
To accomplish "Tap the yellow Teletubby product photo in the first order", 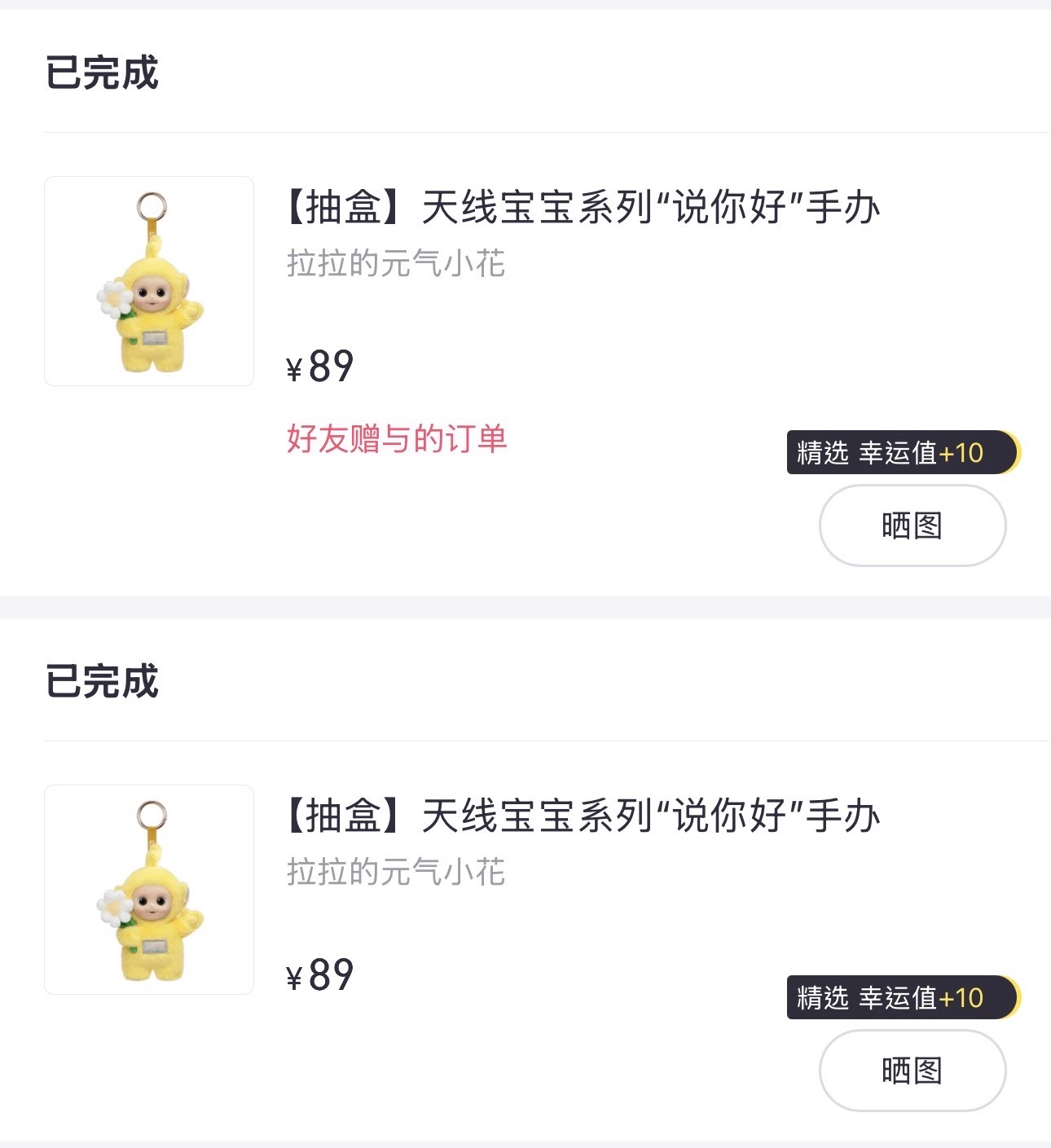I will [148, 280].
